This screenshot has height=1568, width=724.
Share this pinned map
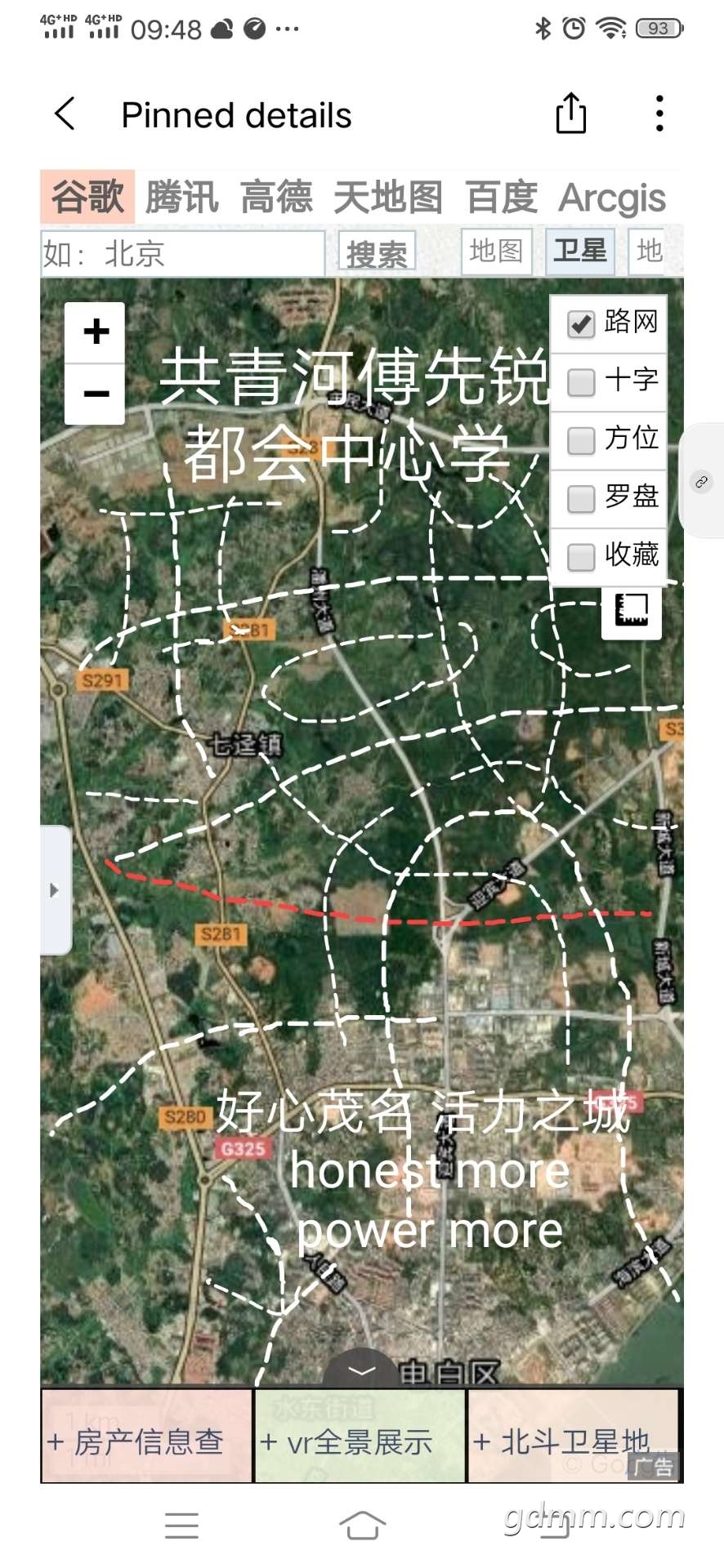[571, 114]
